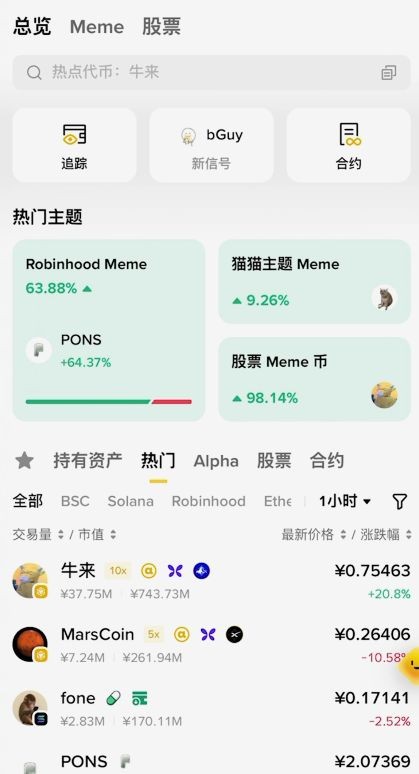Tap the search field with hint 牛来
This screenshot has width=419, height=774.
(x=211, y=73)
